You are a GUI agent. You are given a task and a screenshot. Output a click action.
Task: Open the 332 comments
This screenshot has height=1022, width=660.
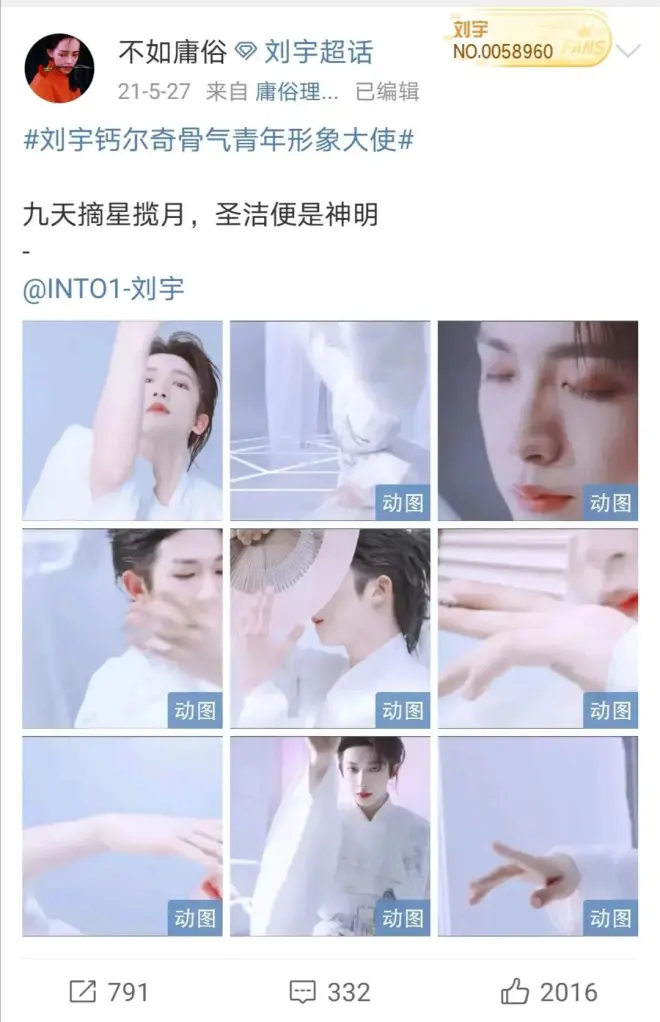329,991
